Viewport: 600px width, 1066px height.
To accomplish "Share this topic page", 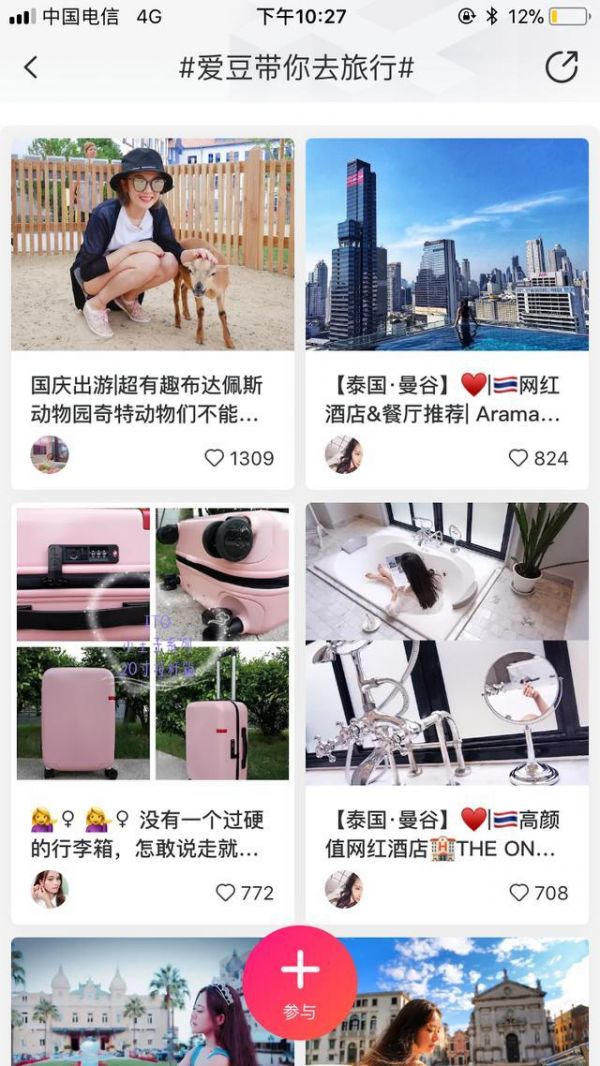I will pyautogui.click(x=561, y=67).
